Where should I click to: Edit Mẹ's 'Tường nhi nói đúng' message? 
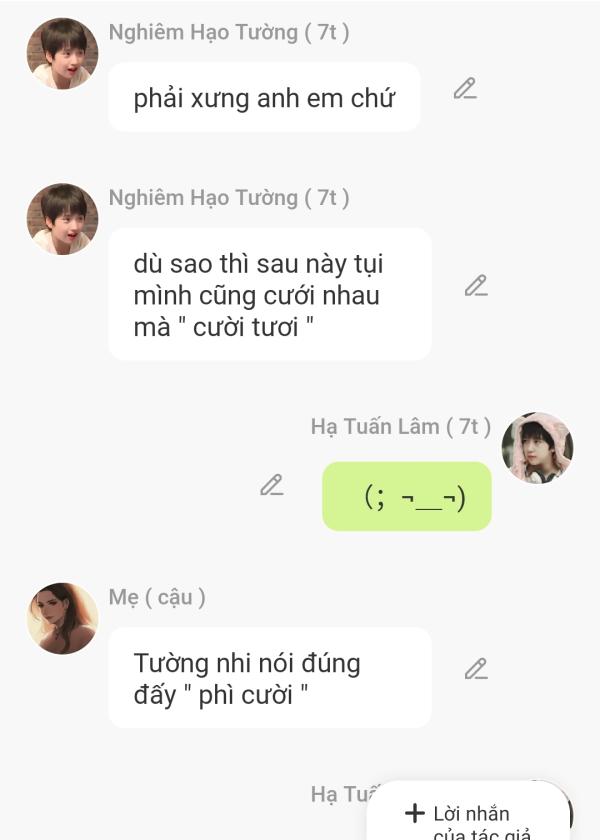tap(476, 669)
